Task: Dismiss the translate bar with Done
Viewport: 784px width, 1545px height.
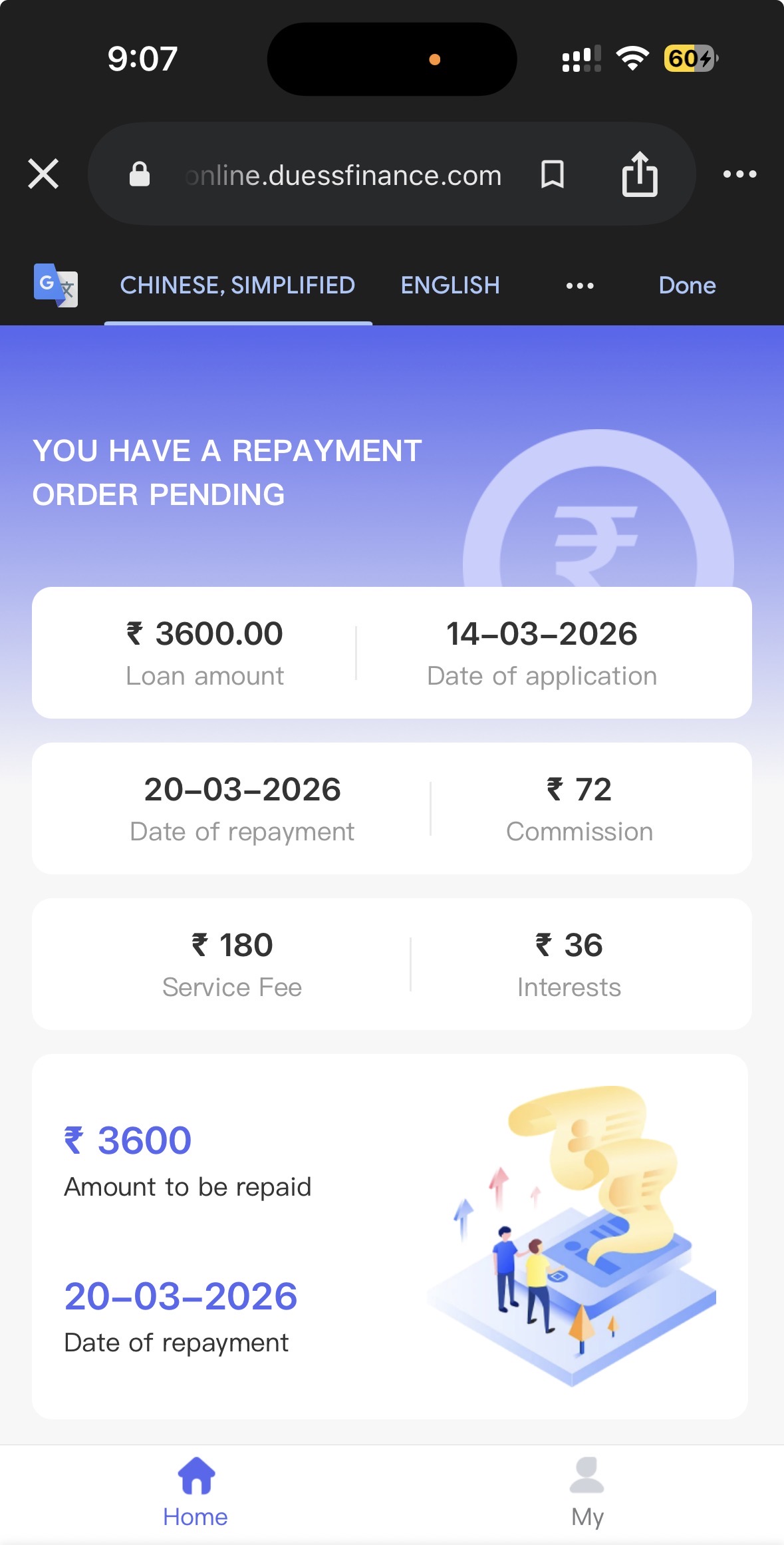Action: (x=687, y=285)
